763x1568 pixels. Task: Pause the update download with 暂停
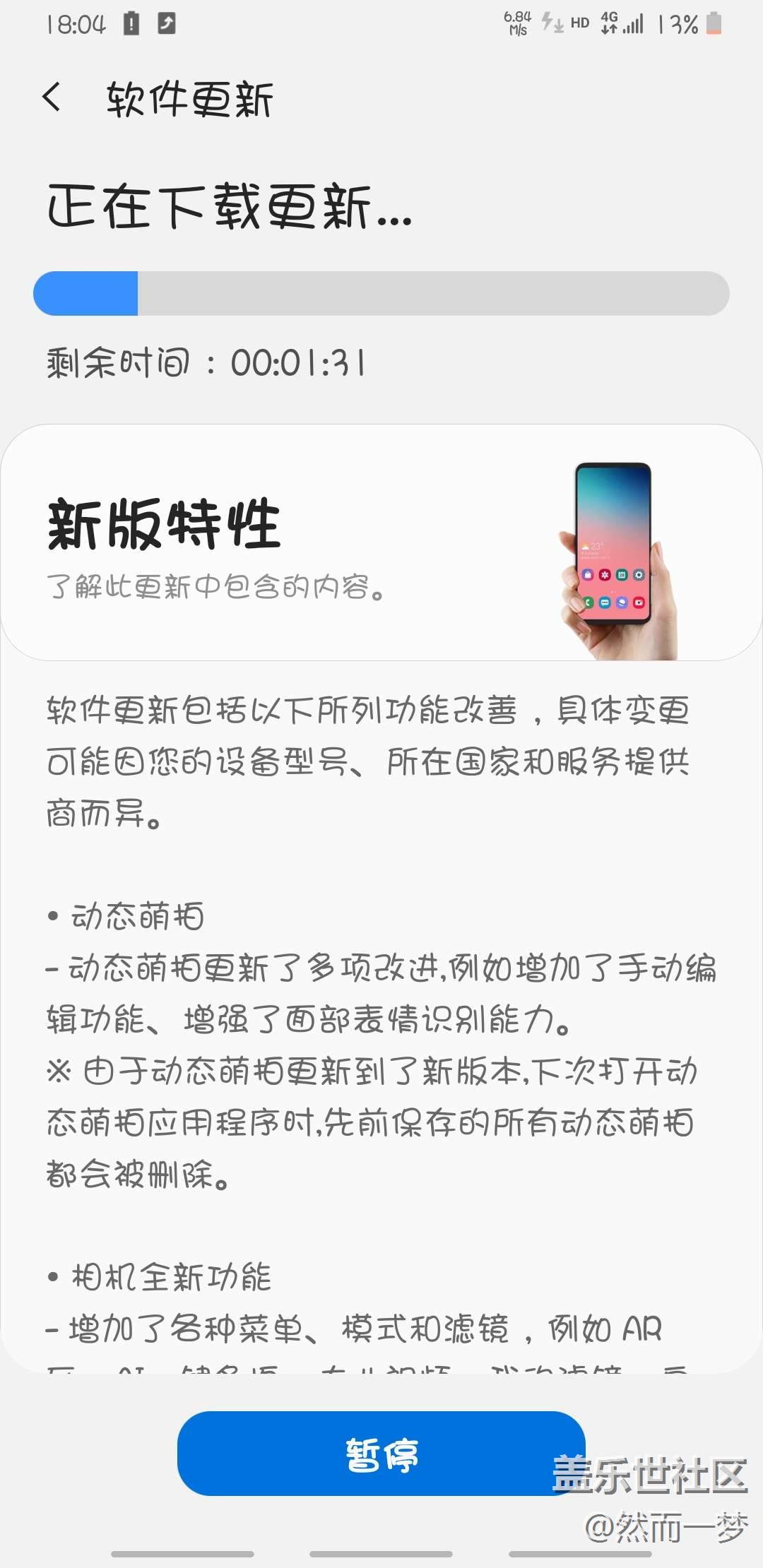pos(381,1454)
